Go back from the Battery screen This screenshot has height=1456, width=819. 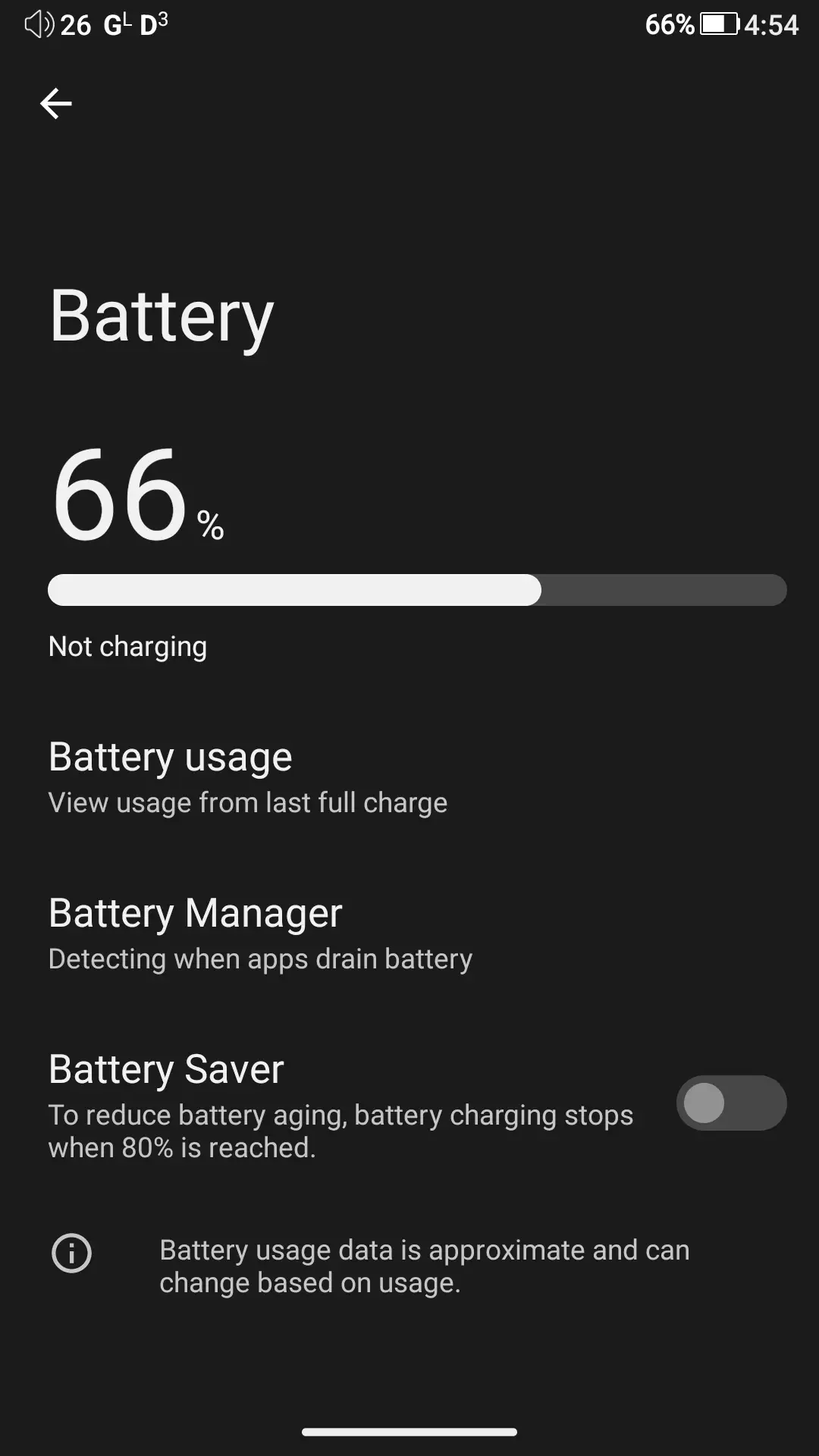(x=56, y=103)
